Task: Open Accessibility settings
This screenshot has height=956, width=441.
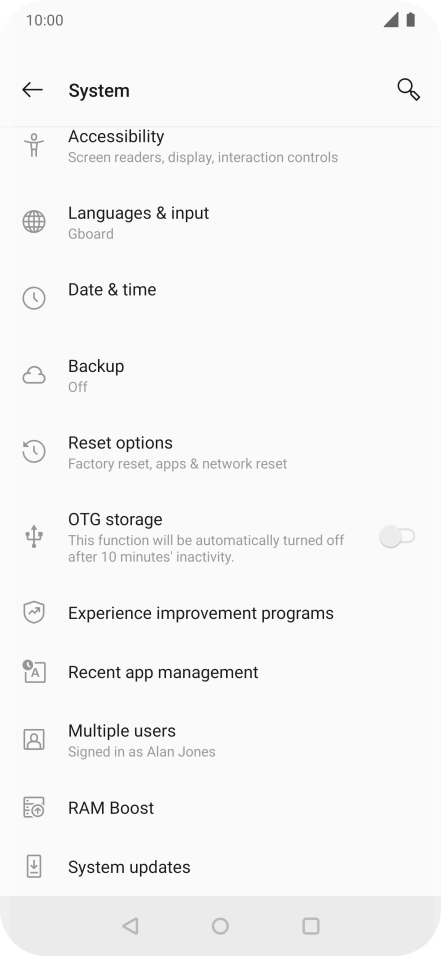Action: tap(220, 146)
